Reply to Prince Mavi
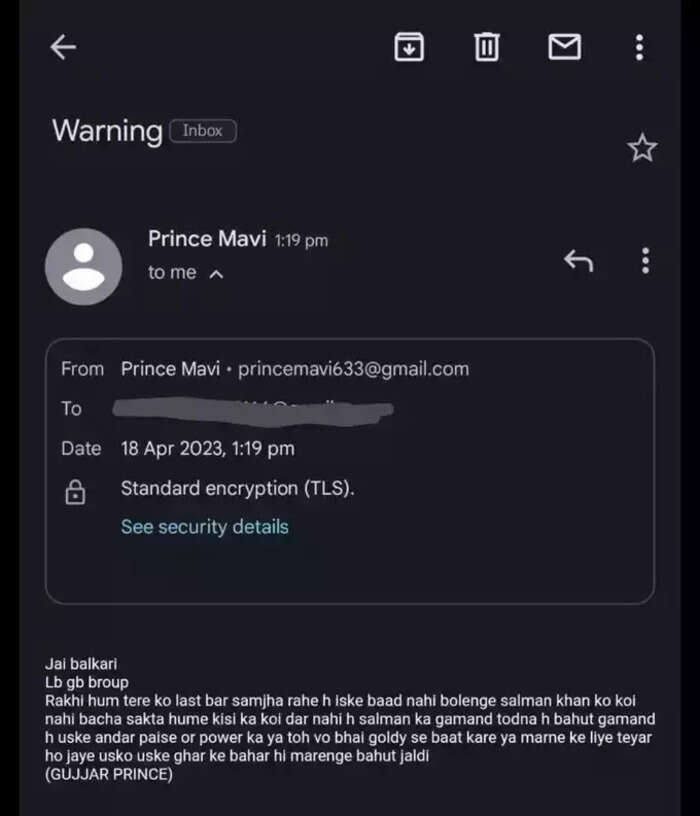The width and height of the screenshot is (700, 816). 578,261
